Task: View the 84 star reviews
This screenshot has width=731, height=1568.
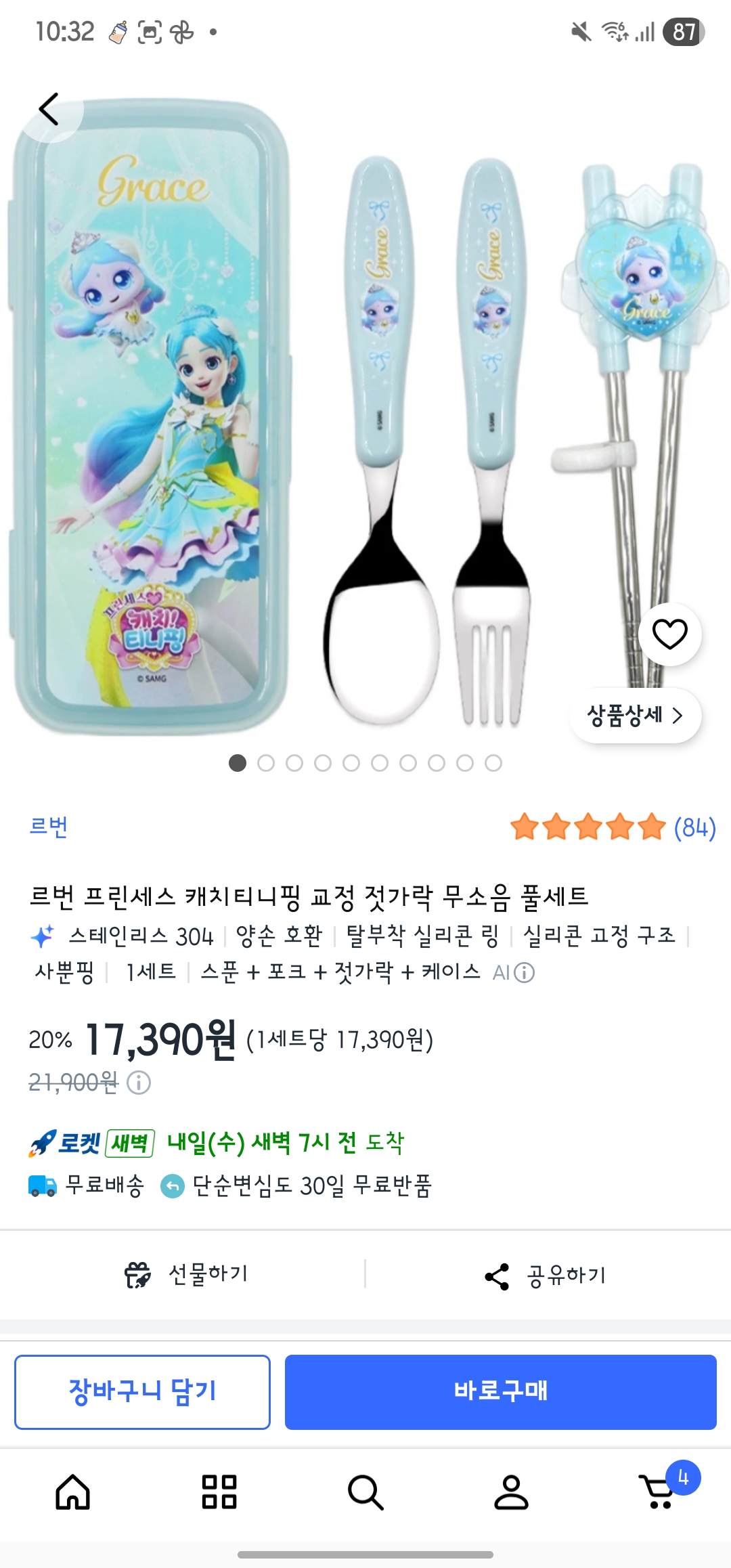Action: click(613, 827)
